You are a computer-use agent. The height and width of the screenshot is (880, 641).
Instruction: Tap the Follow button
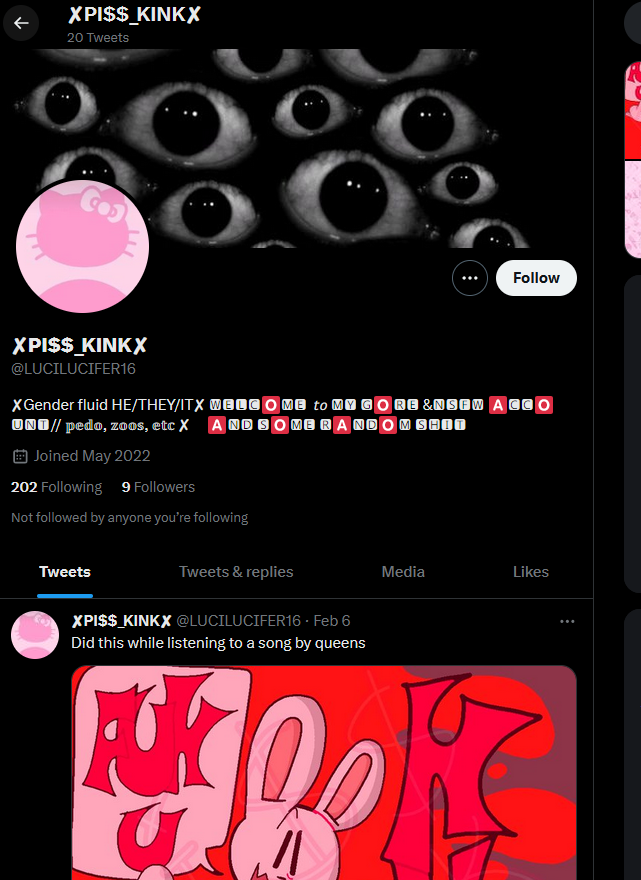pyautogui.click(x=536, y=278)
